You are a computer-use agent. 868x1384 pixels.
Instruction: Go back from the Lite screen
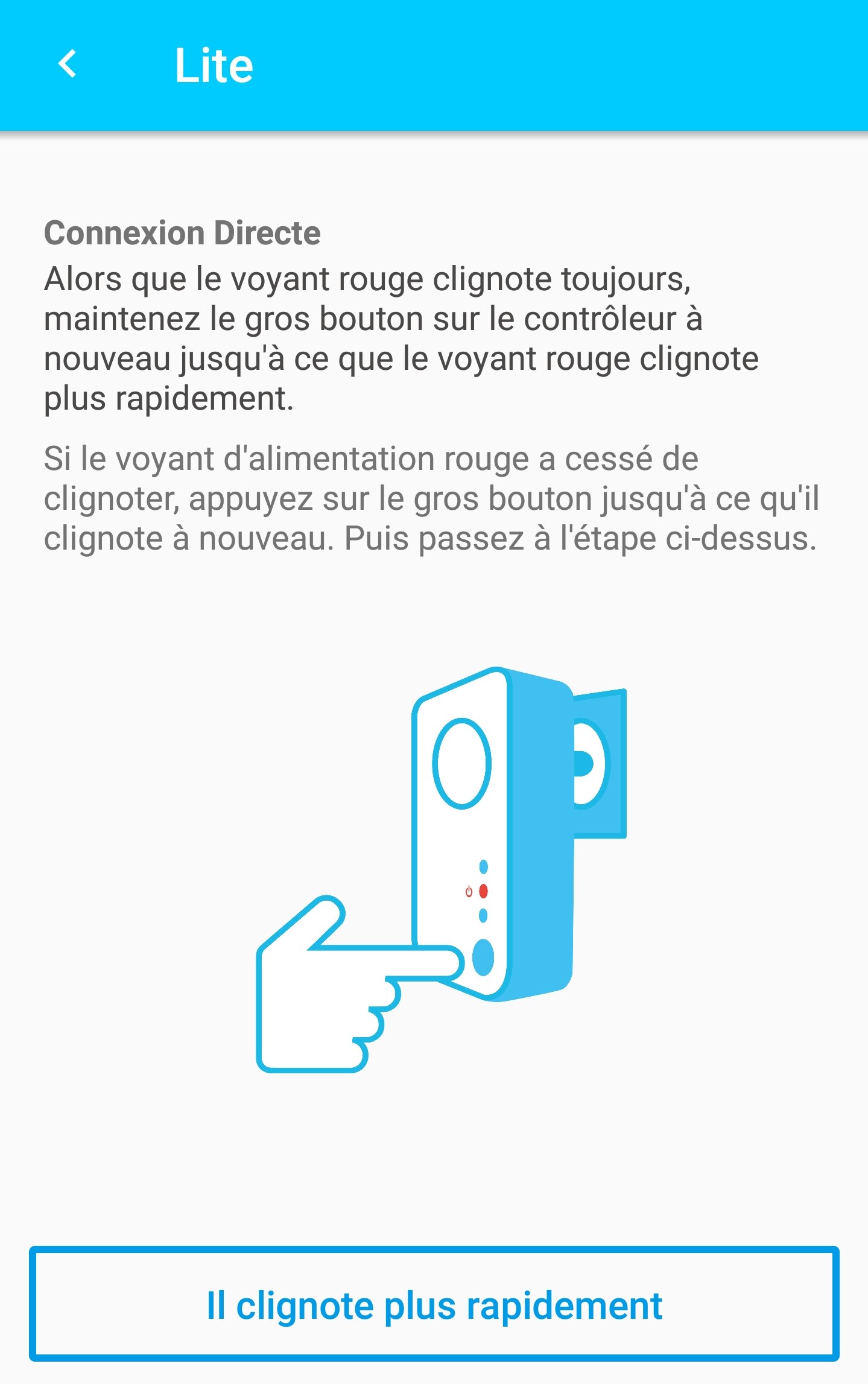(x=68, y=65)
